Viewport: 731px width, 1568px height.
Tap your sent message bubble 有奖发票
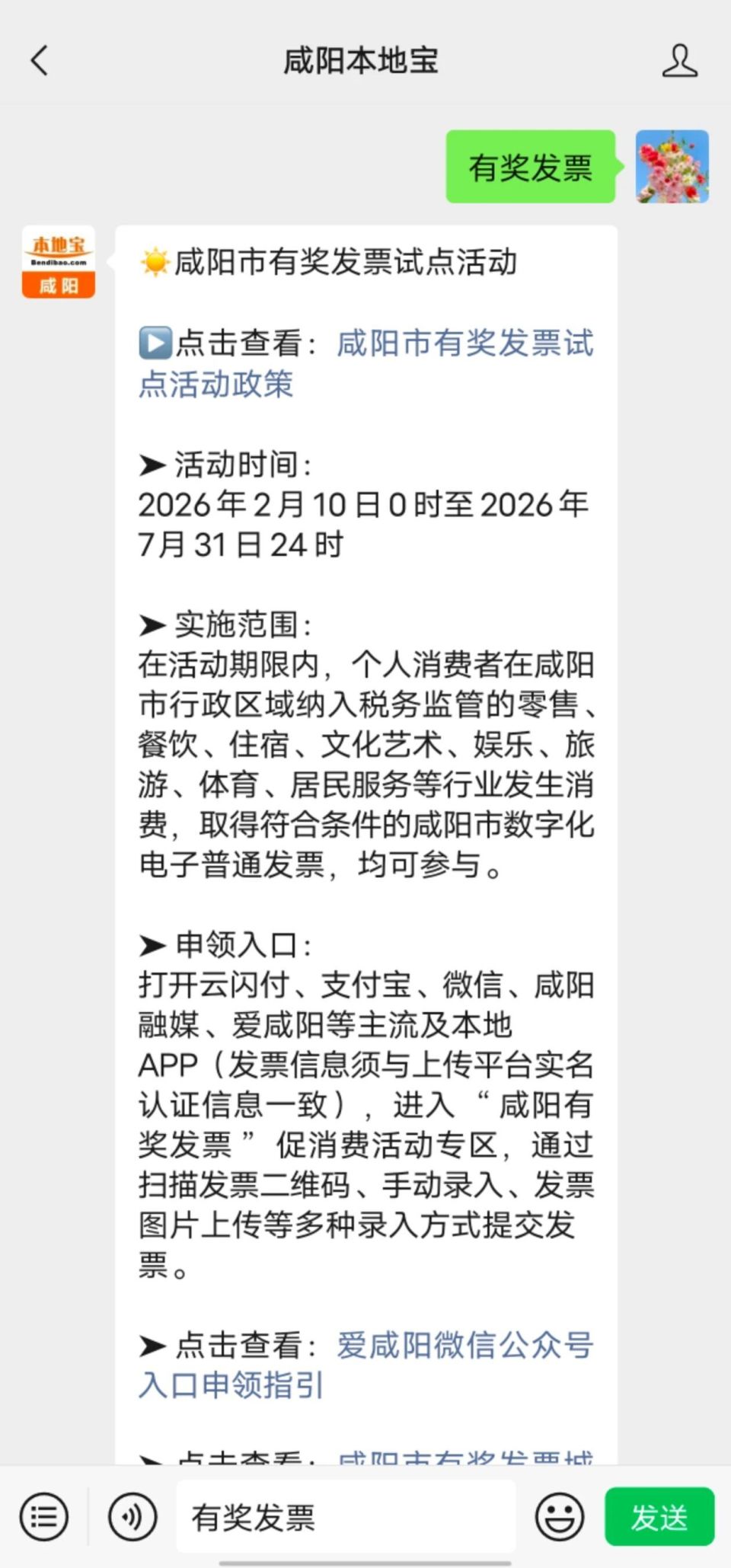tap(529, 168)
